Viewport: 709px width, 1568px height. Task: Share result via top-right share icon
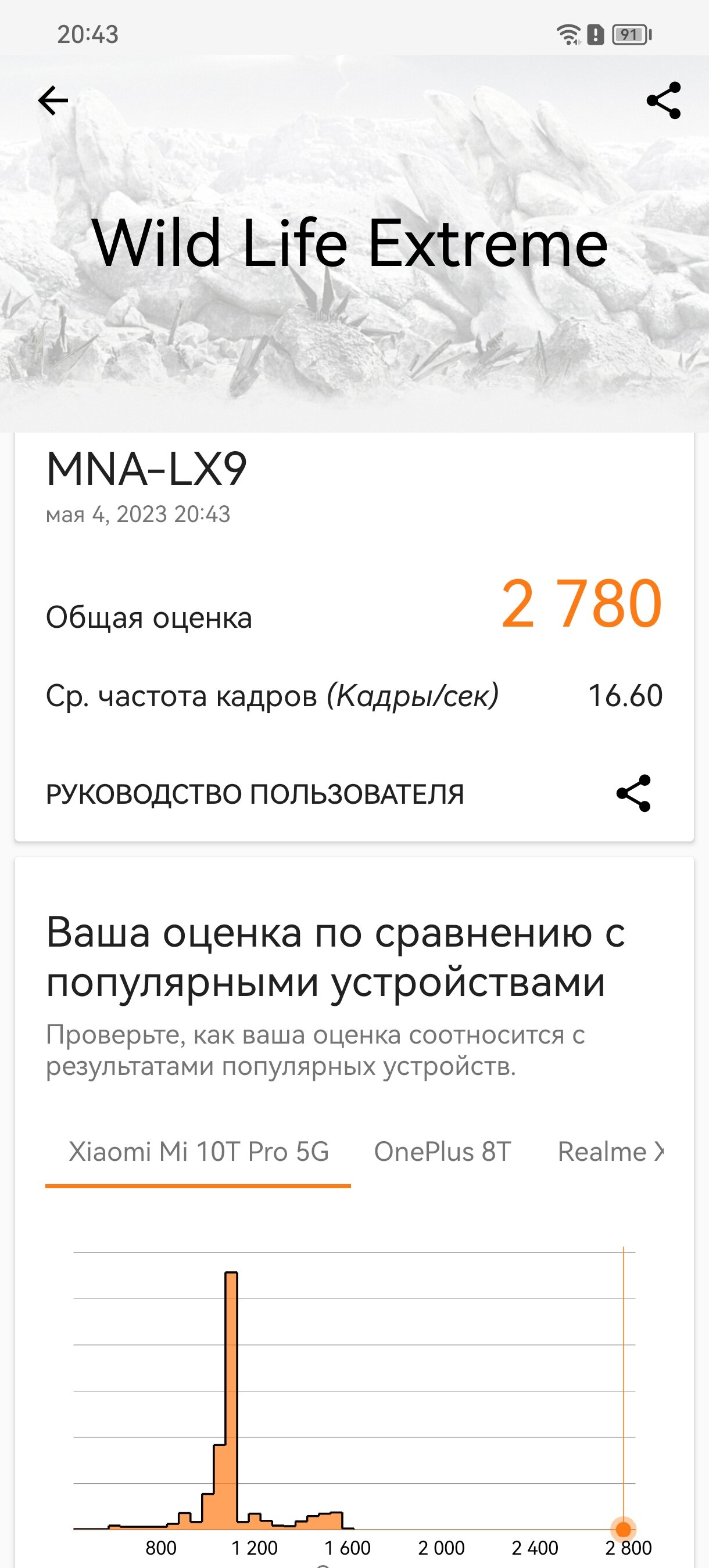pos(663,100)
